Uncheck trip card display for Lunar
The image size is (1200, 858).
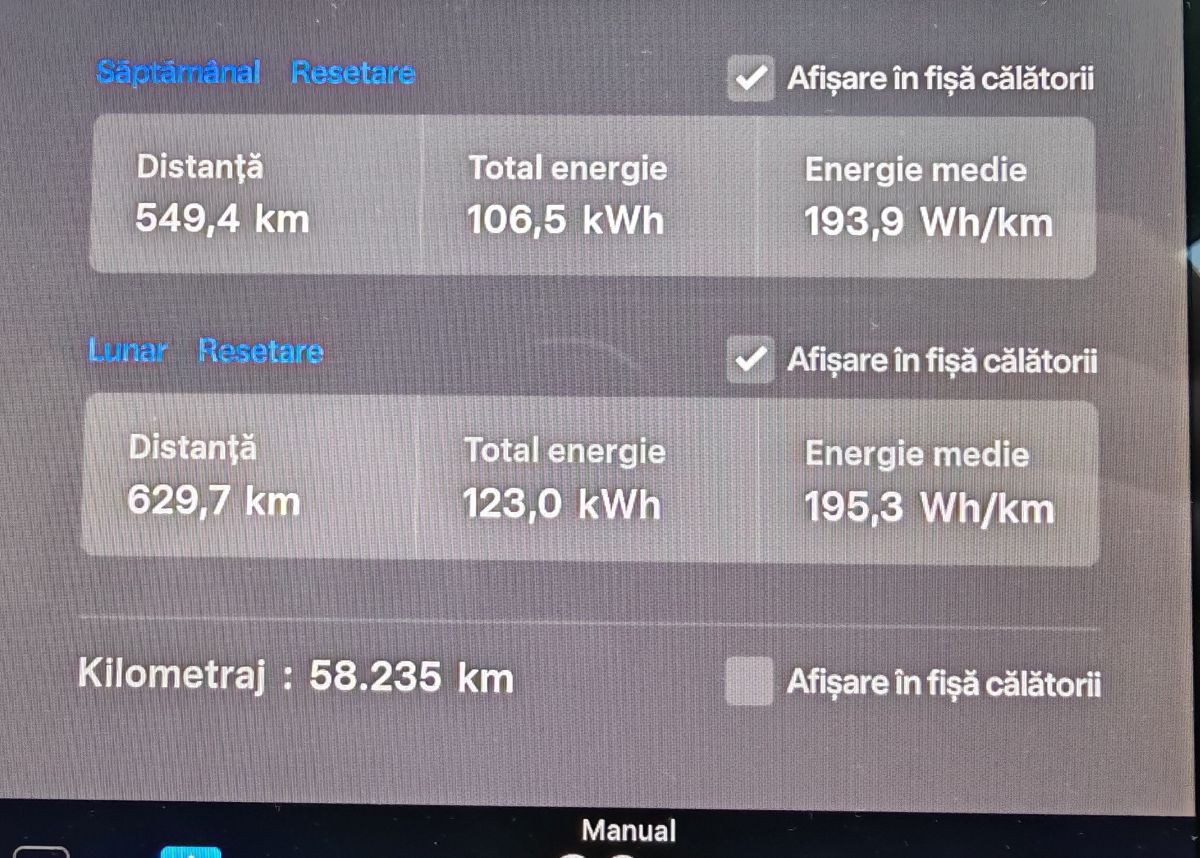751,360
